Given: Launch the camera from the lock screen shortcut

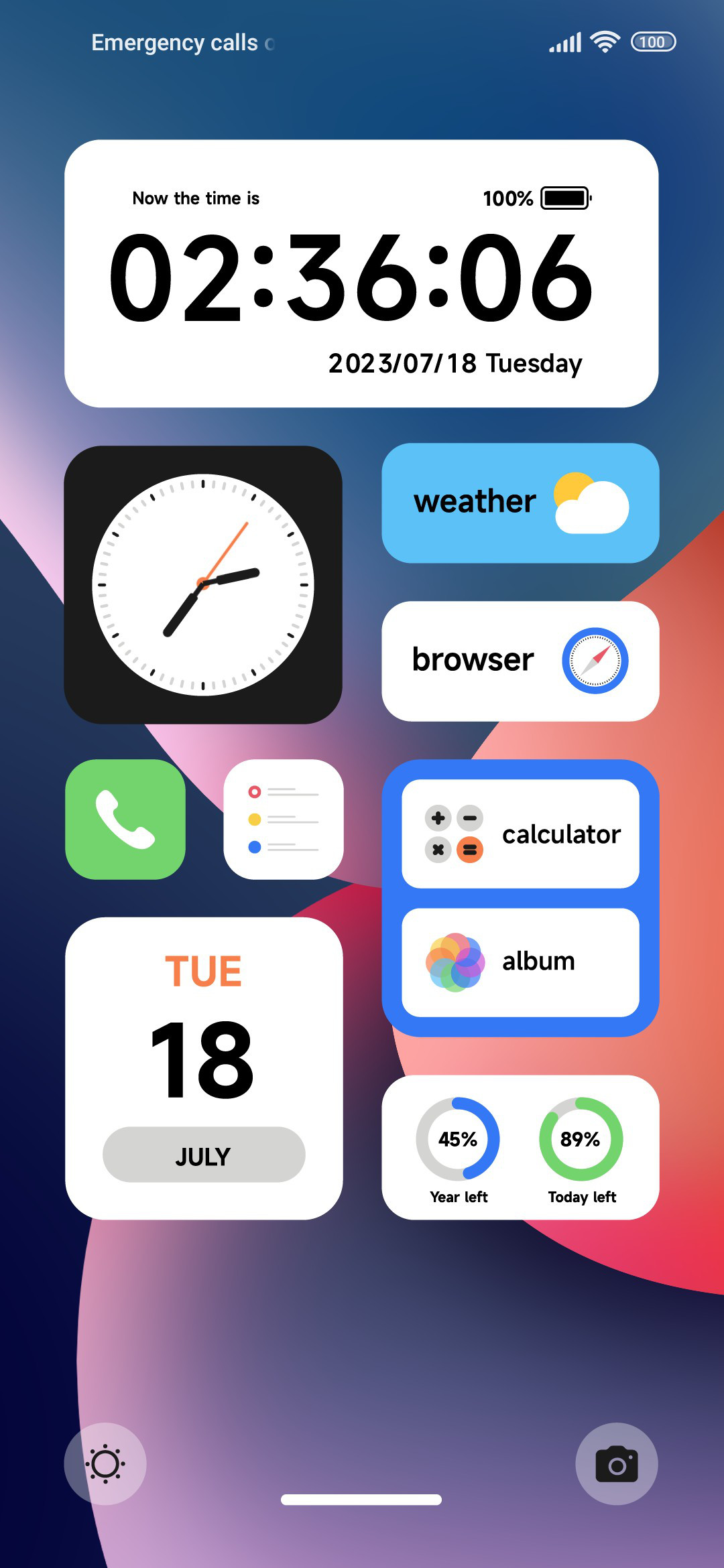Looking at the screenshot, I should coord(617,1463).
